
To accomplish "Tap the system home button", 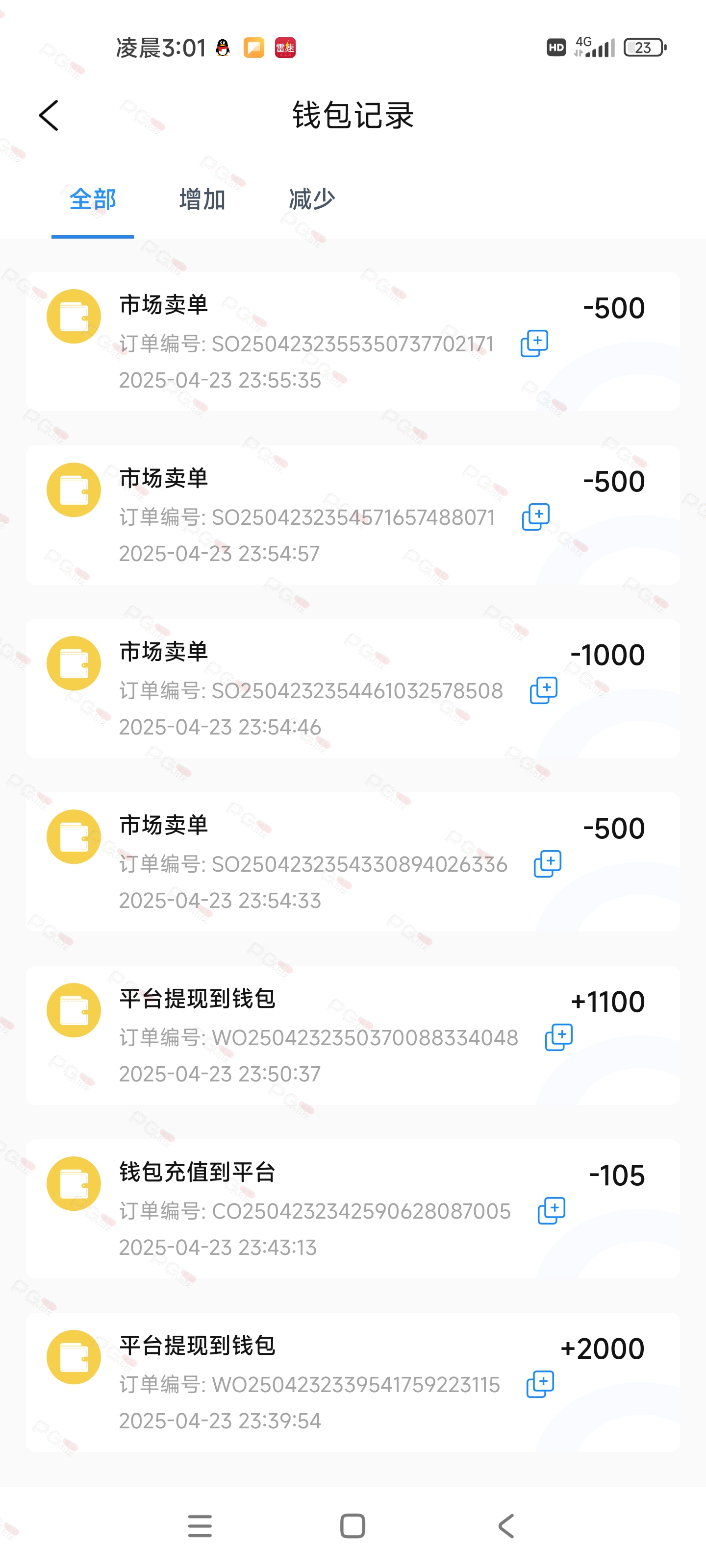I will pyautogui.click(x=353, y=1526).
